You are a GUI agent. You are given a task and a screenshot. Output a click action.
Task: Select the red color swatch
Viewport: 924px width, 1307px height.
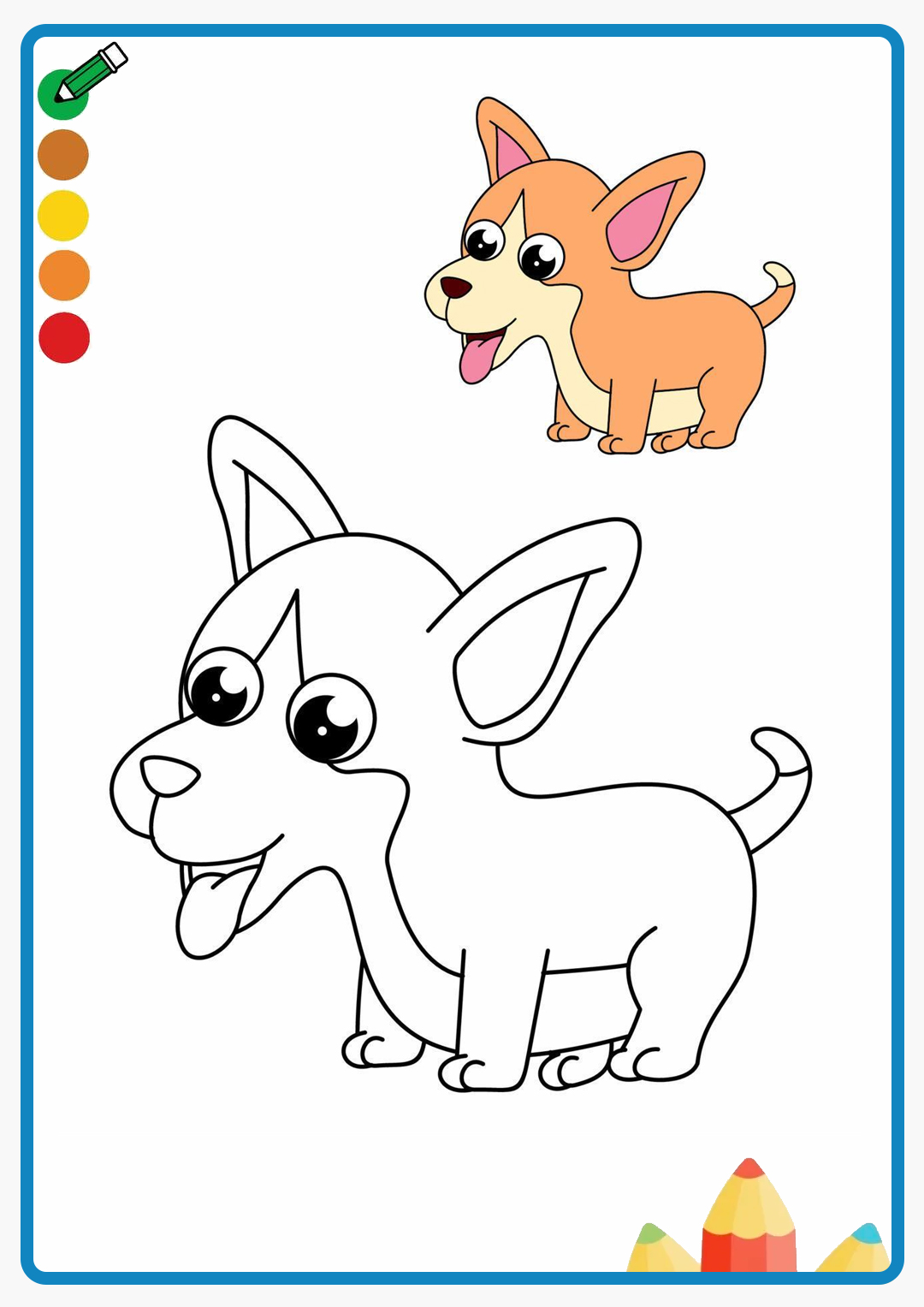click(64, 337)
